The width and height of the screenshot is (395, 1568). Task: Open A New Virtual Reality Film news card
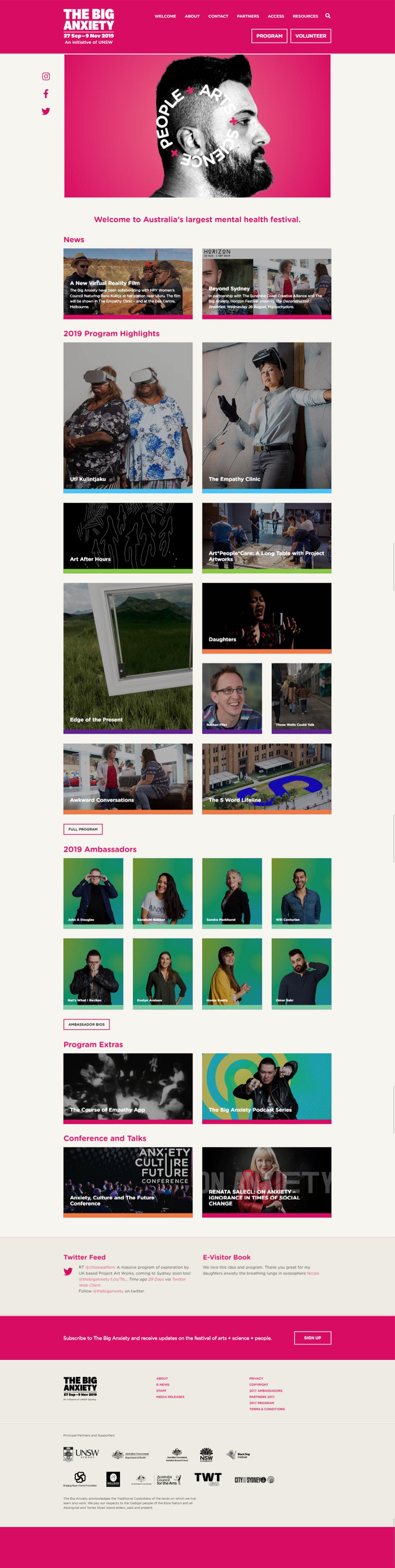point(128,283)
